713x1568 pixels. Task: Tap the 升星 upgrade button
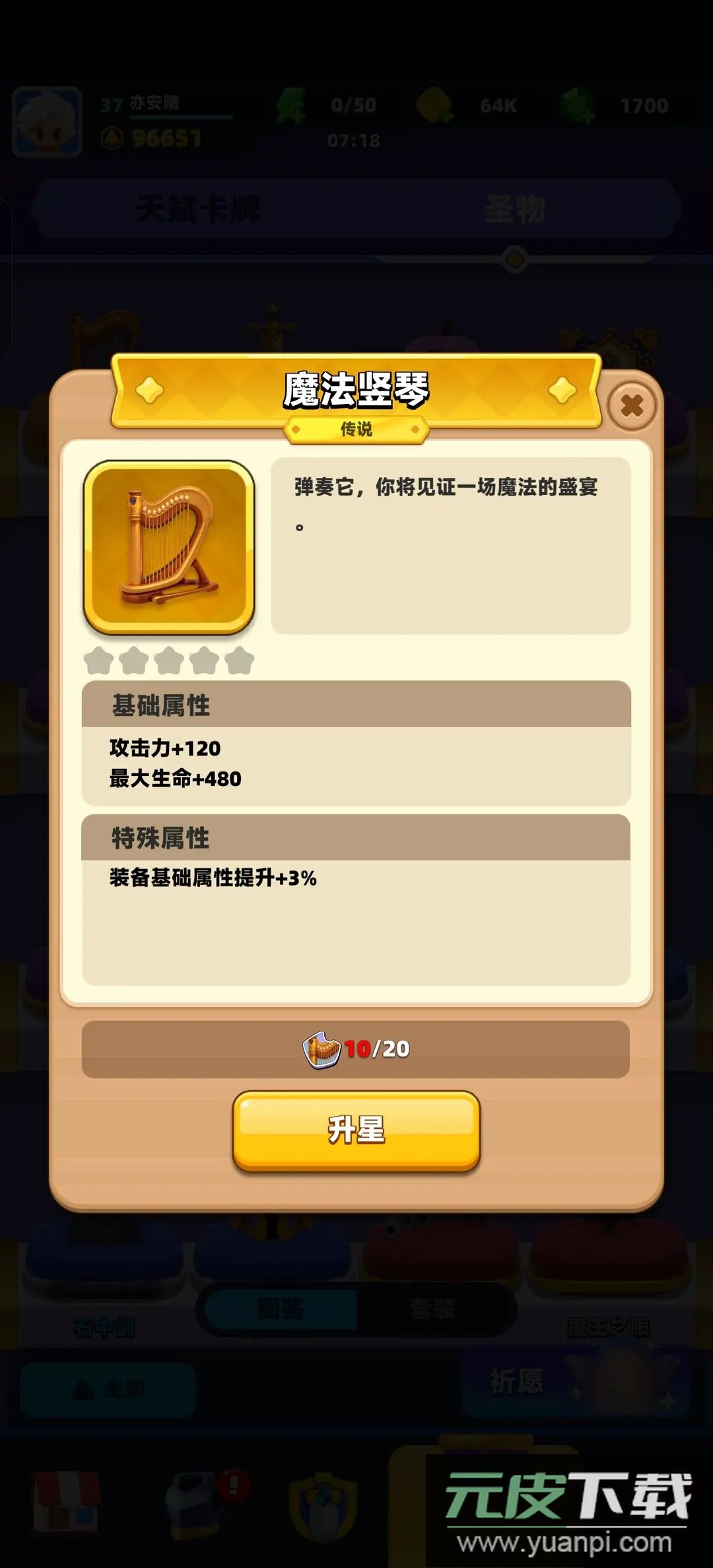click(356, 1130)
